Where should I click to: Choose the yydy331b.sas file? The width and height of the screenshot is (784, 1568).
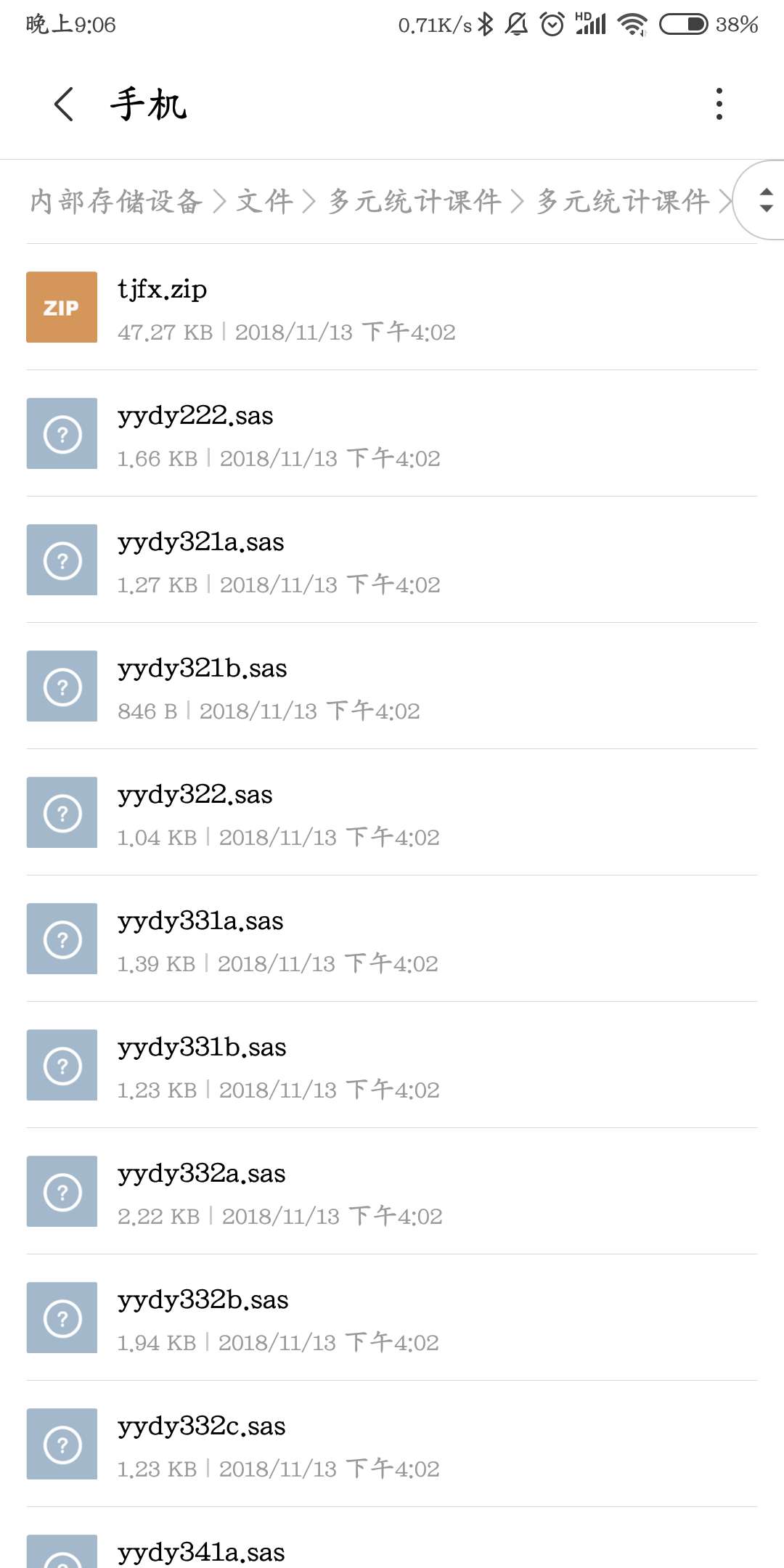pos(392,1066)
